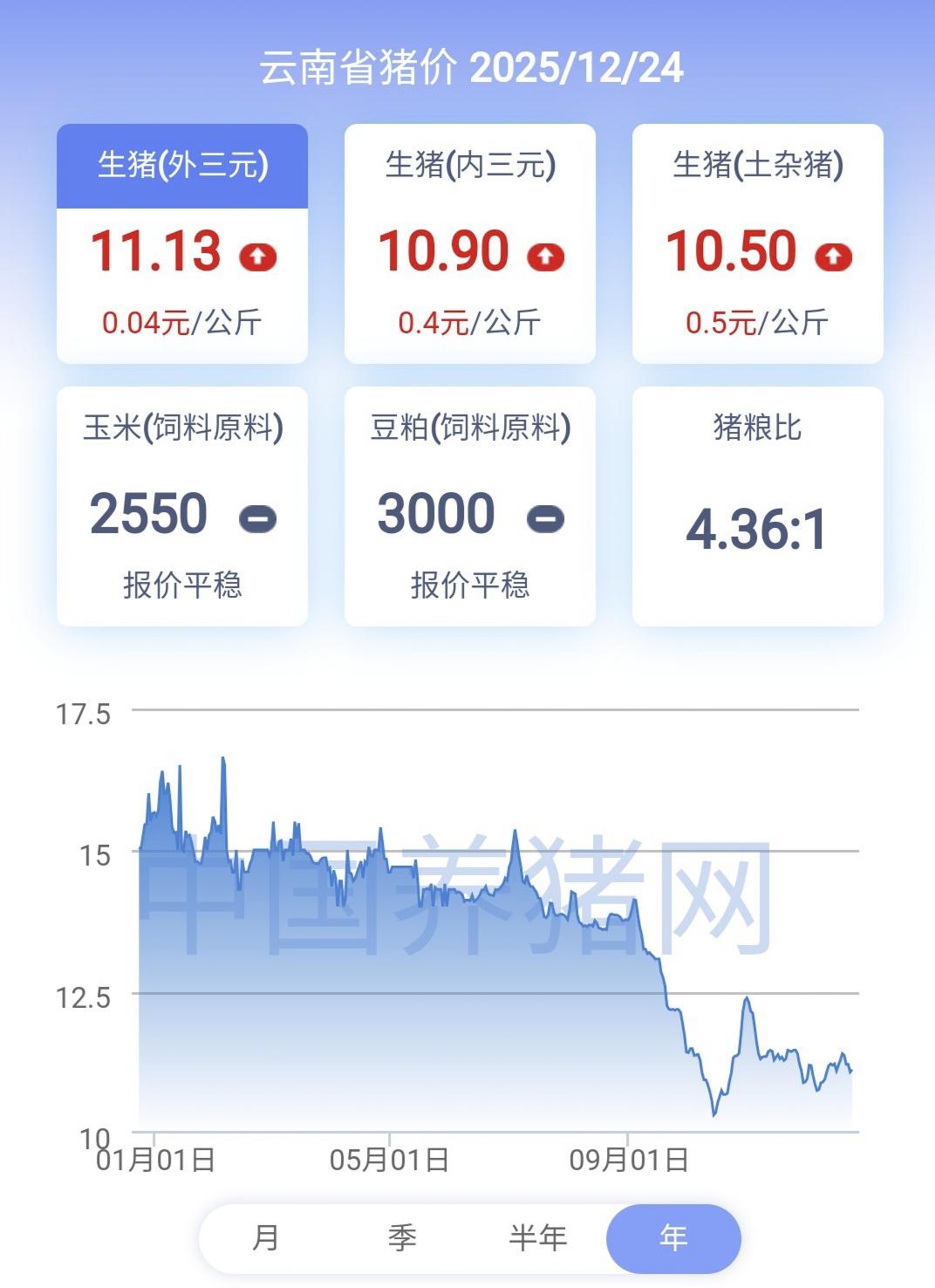This screenshot has height=1288, width=935.
Task: Open the 玉米(饲料原料) price card
Action: coord(182,506)
